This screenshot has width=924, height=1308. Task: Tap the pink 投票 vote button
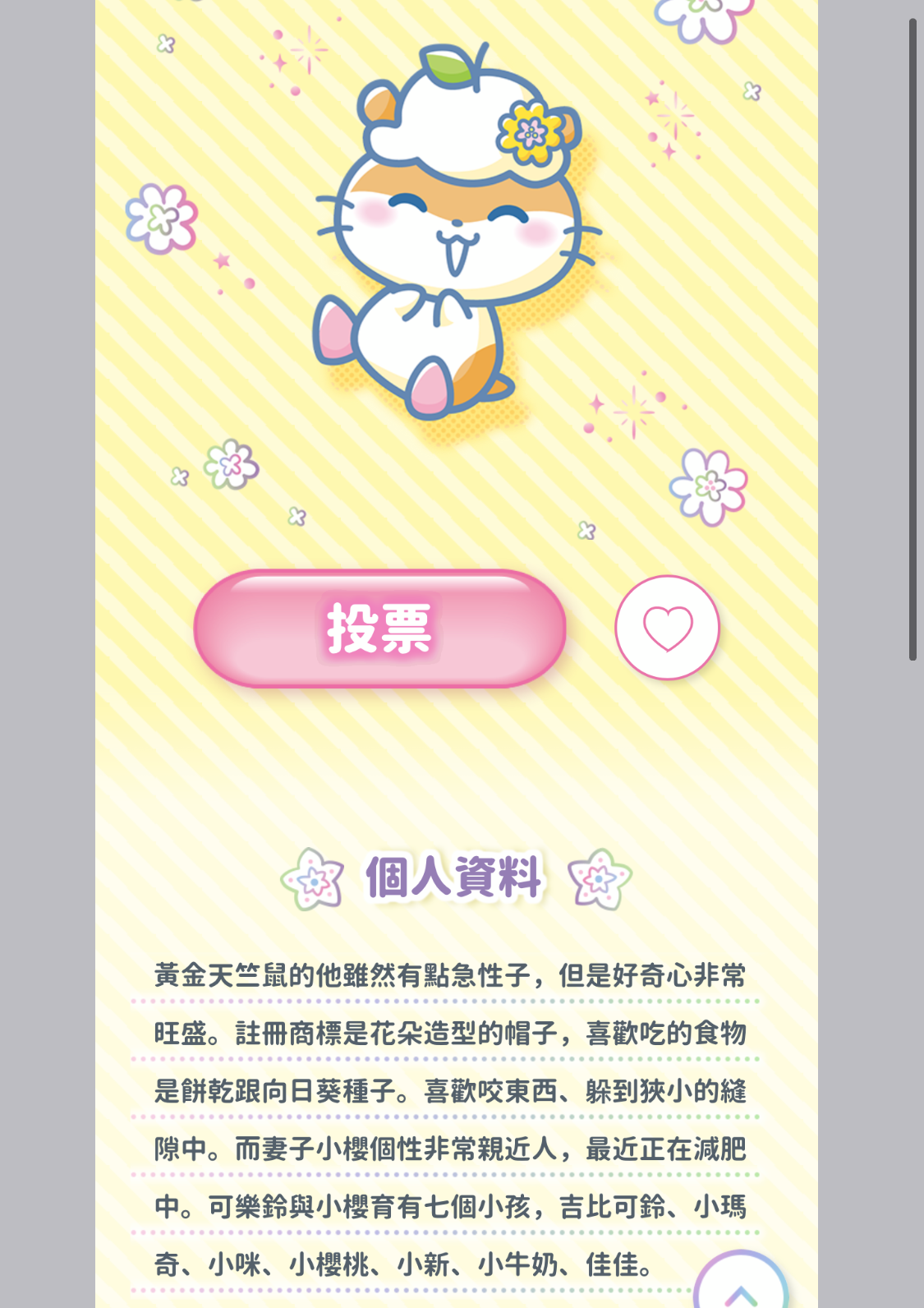[x=379, y=629]
